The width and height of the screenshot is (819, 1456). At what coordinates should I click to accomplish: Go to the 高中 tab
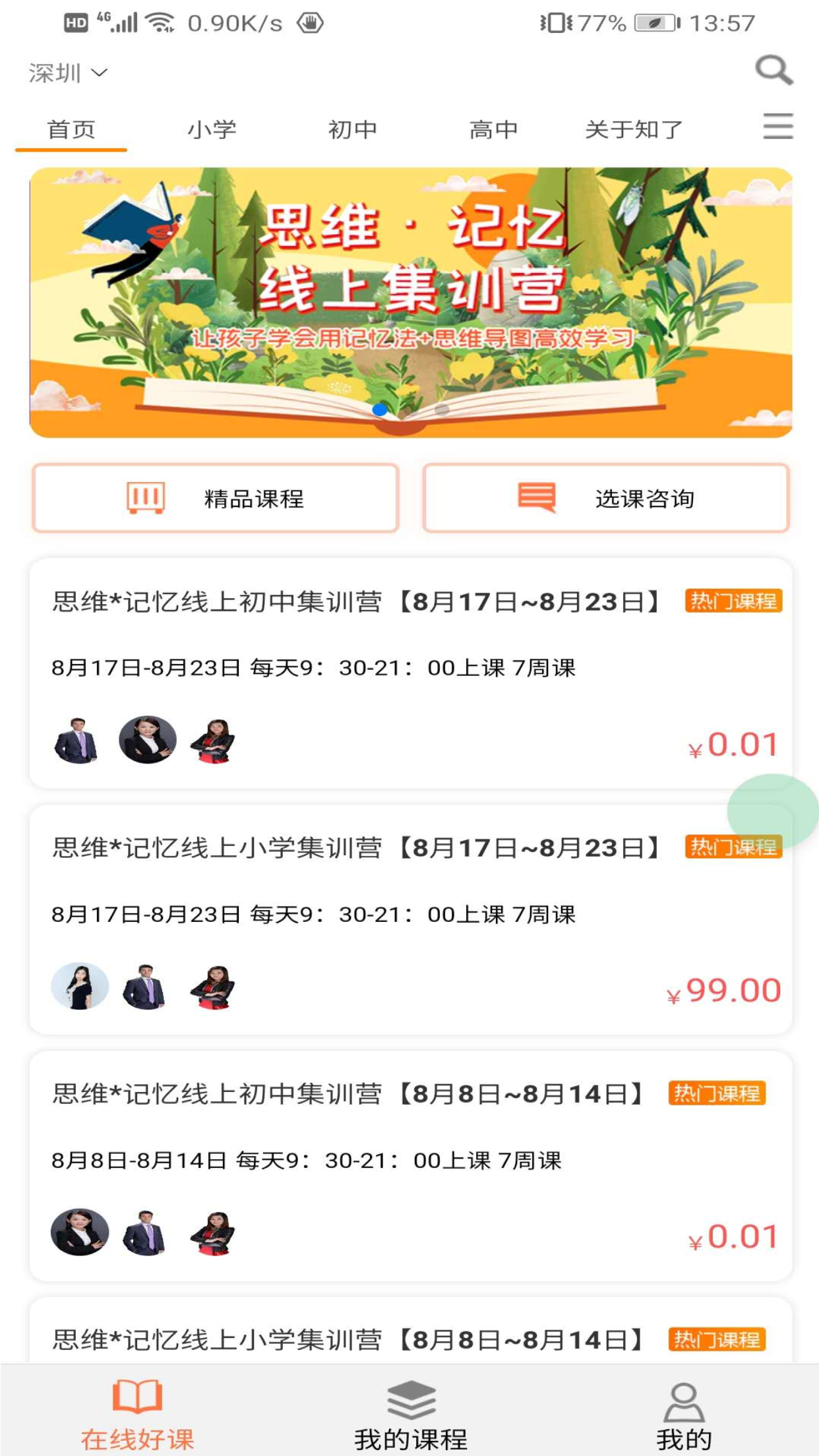click(x=493, y=129)
